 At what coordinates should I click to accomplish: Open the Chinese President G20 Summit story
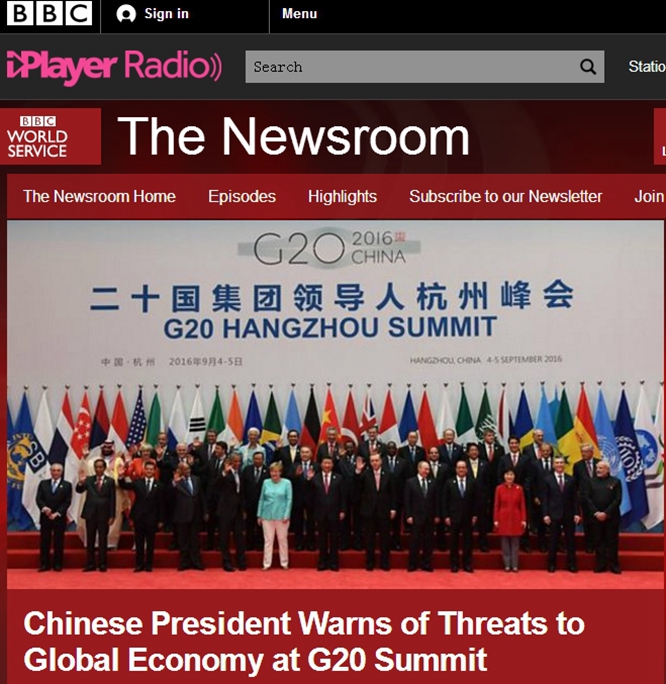[304, 641]
